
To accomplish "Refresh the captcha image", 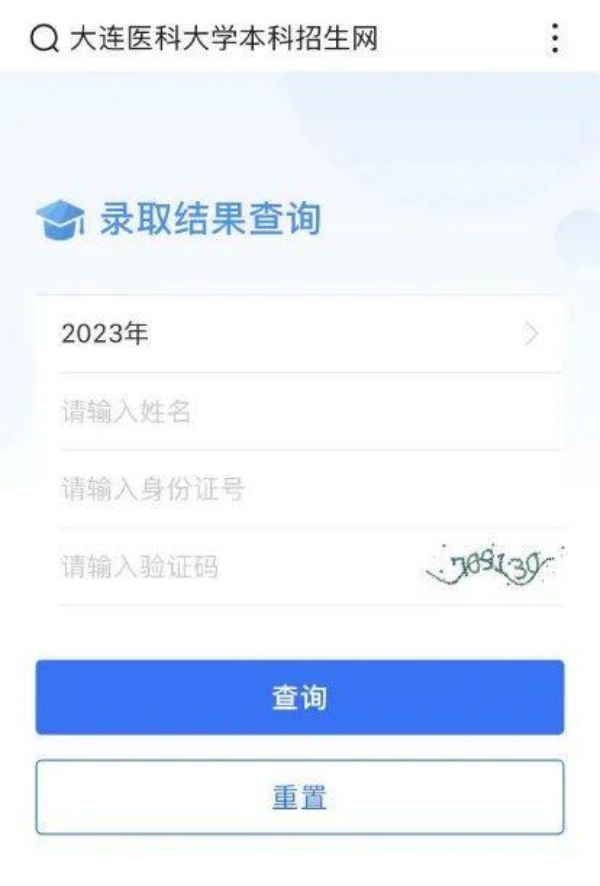I will pos(494,567).
